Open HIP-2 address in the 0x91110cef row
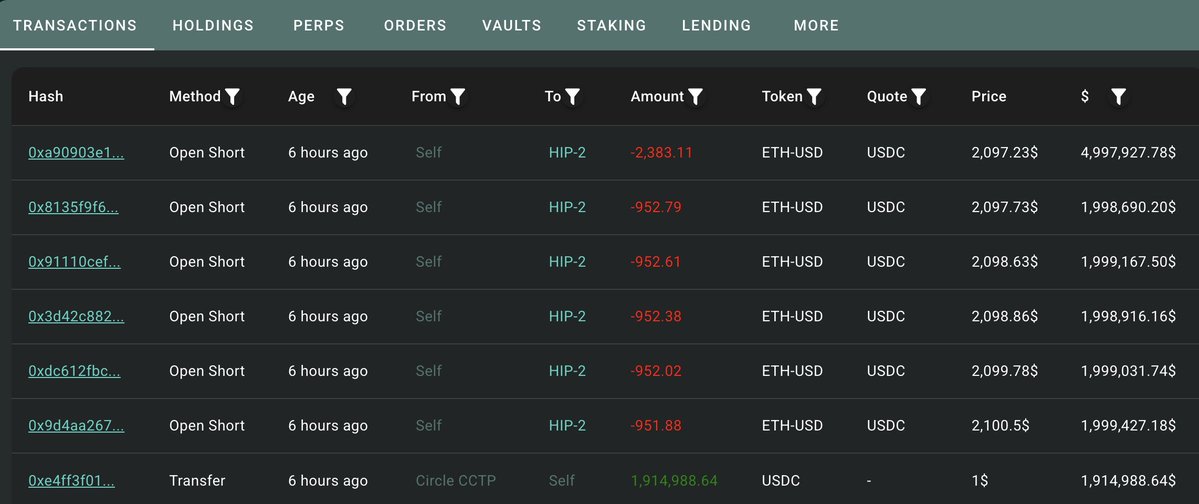The width and height of the screenshot is (1199, 504). point(567,262)
